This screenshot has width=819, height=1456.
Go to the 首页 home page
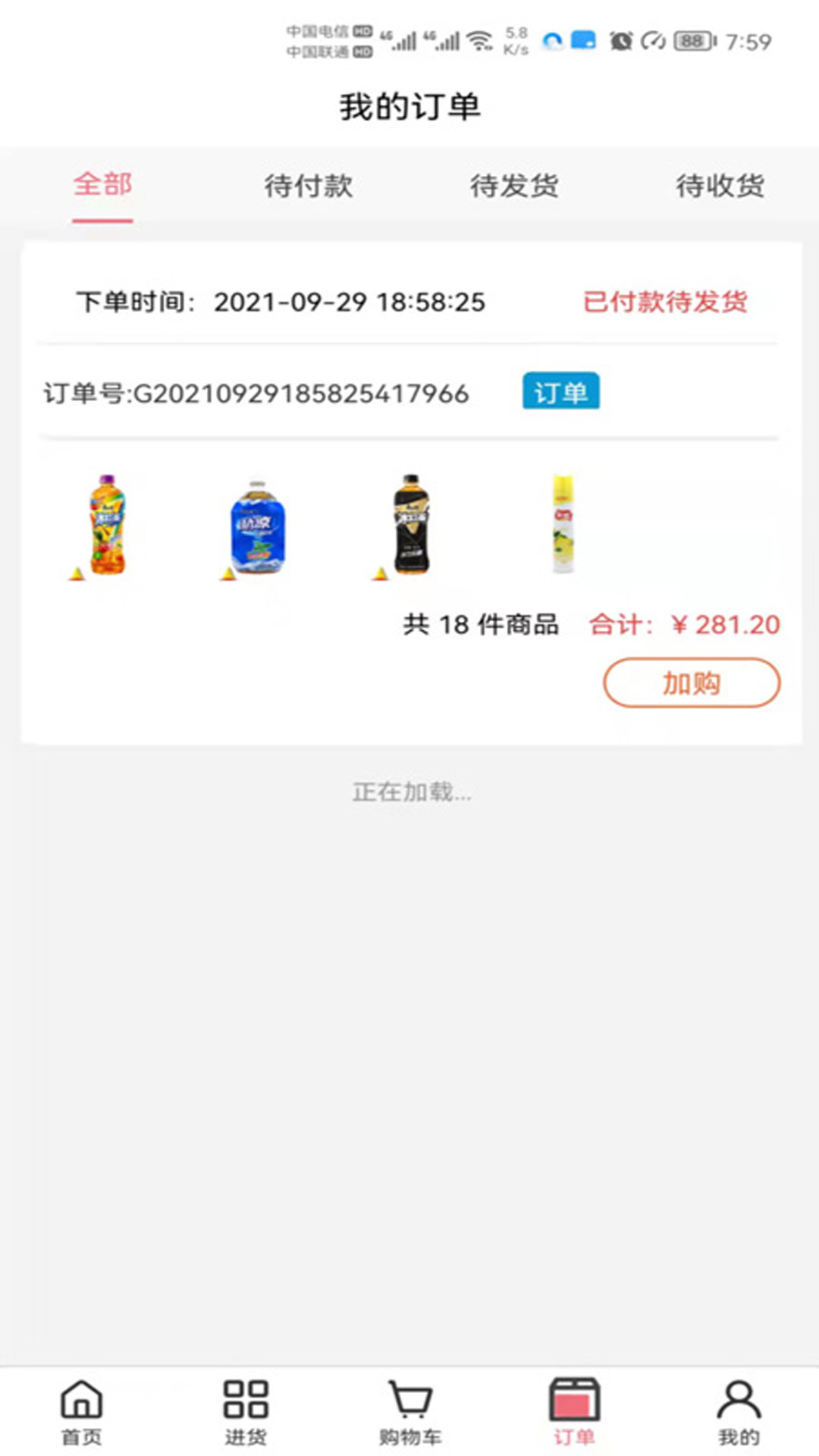[x=81, y=1411]
